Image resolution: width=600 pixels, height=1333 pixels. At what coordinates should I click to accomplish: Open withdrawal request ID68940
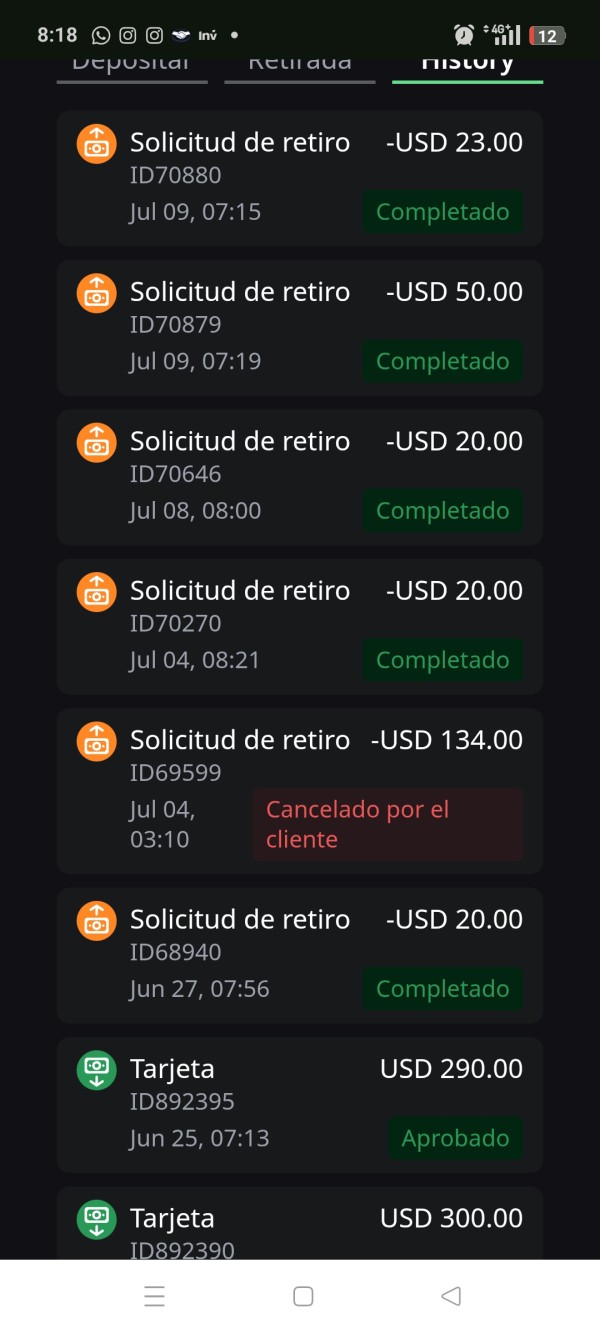click(x=300, y=956)
